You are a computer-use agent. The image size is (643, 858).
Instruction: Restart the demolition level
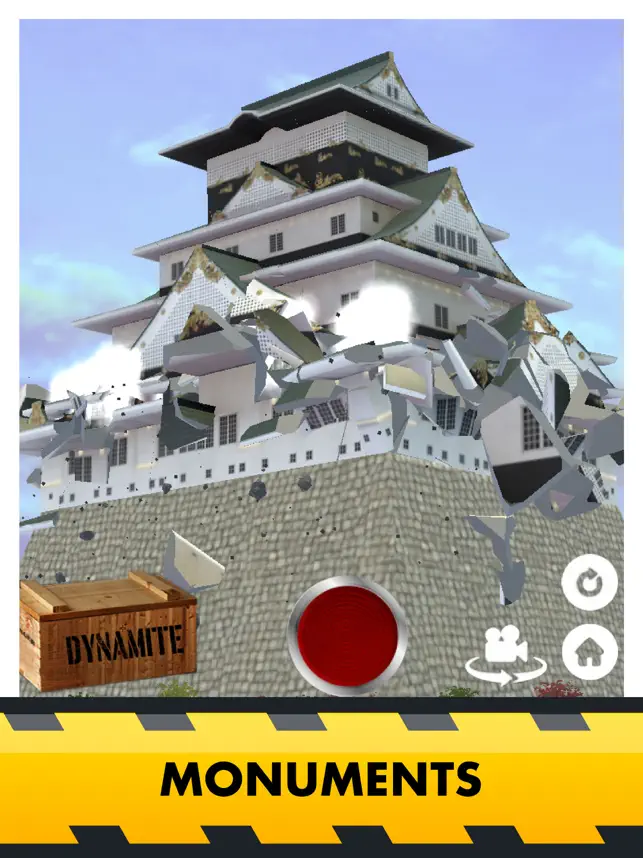(x=588, y=582)
